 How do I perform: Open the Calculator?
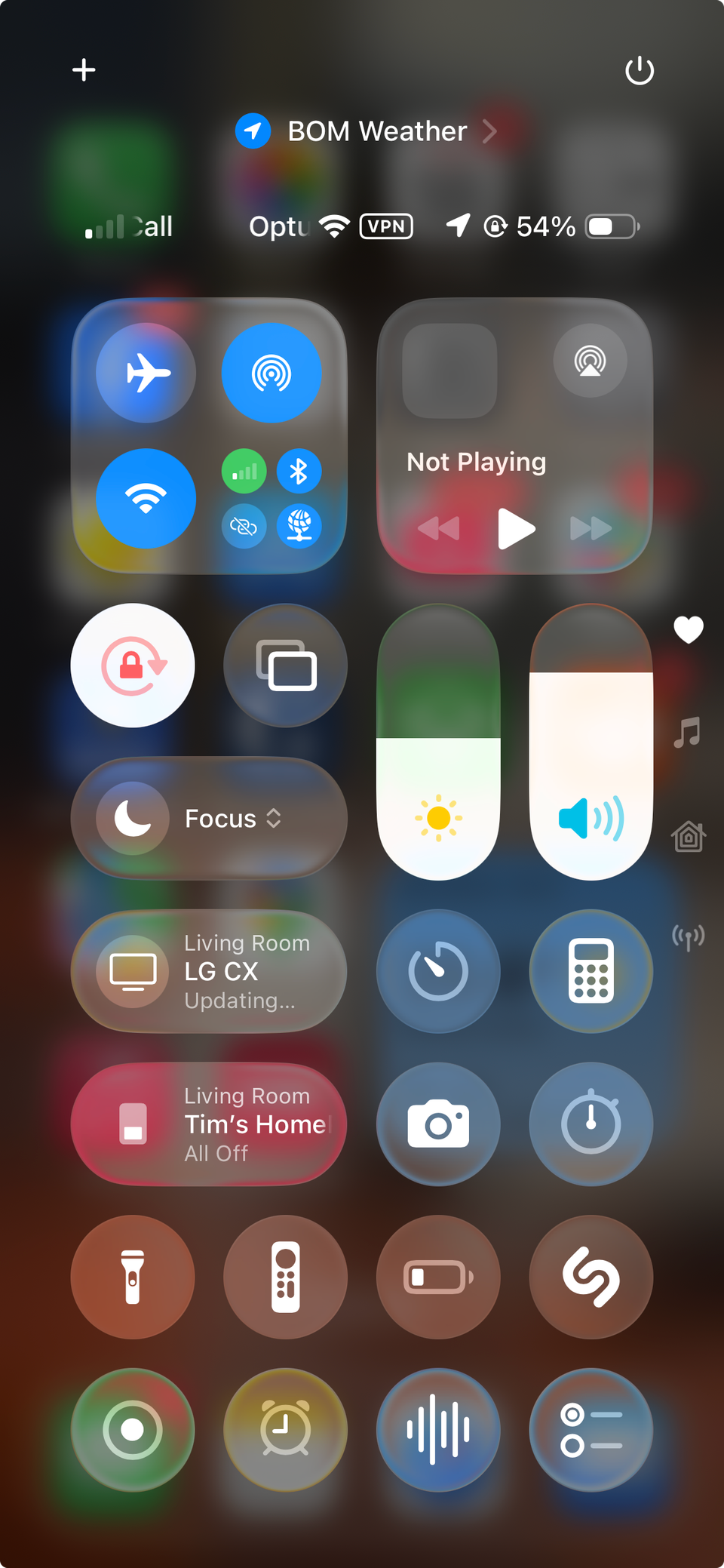pos(591,972)
